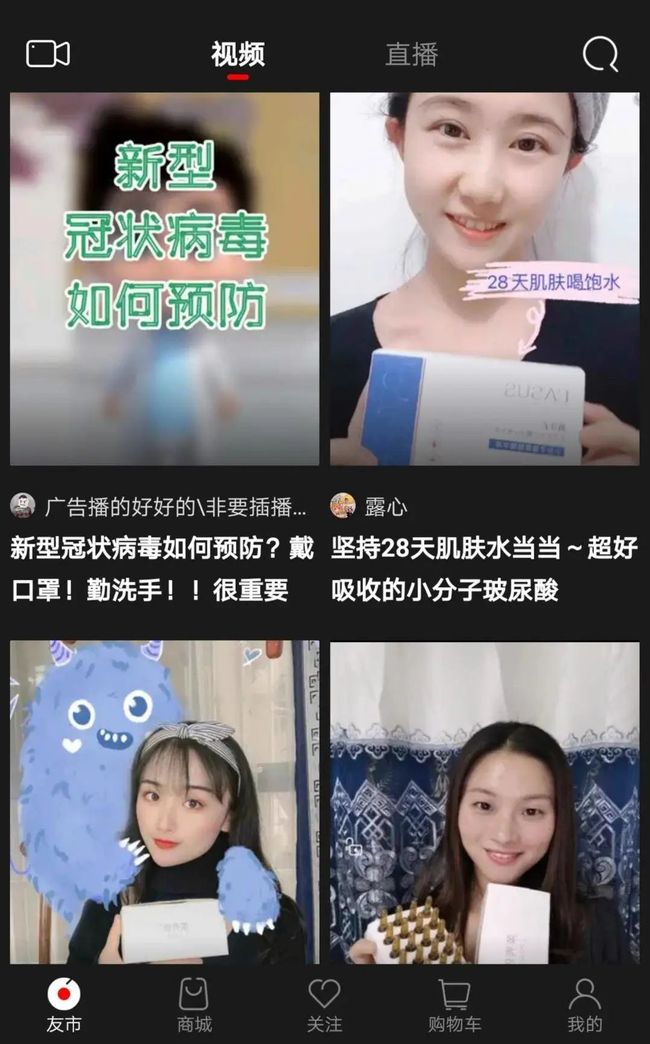Open the 新型冠状病毒如何预防 video
650x1044 pixels.
pyautogui.click(x=164, y=279)
